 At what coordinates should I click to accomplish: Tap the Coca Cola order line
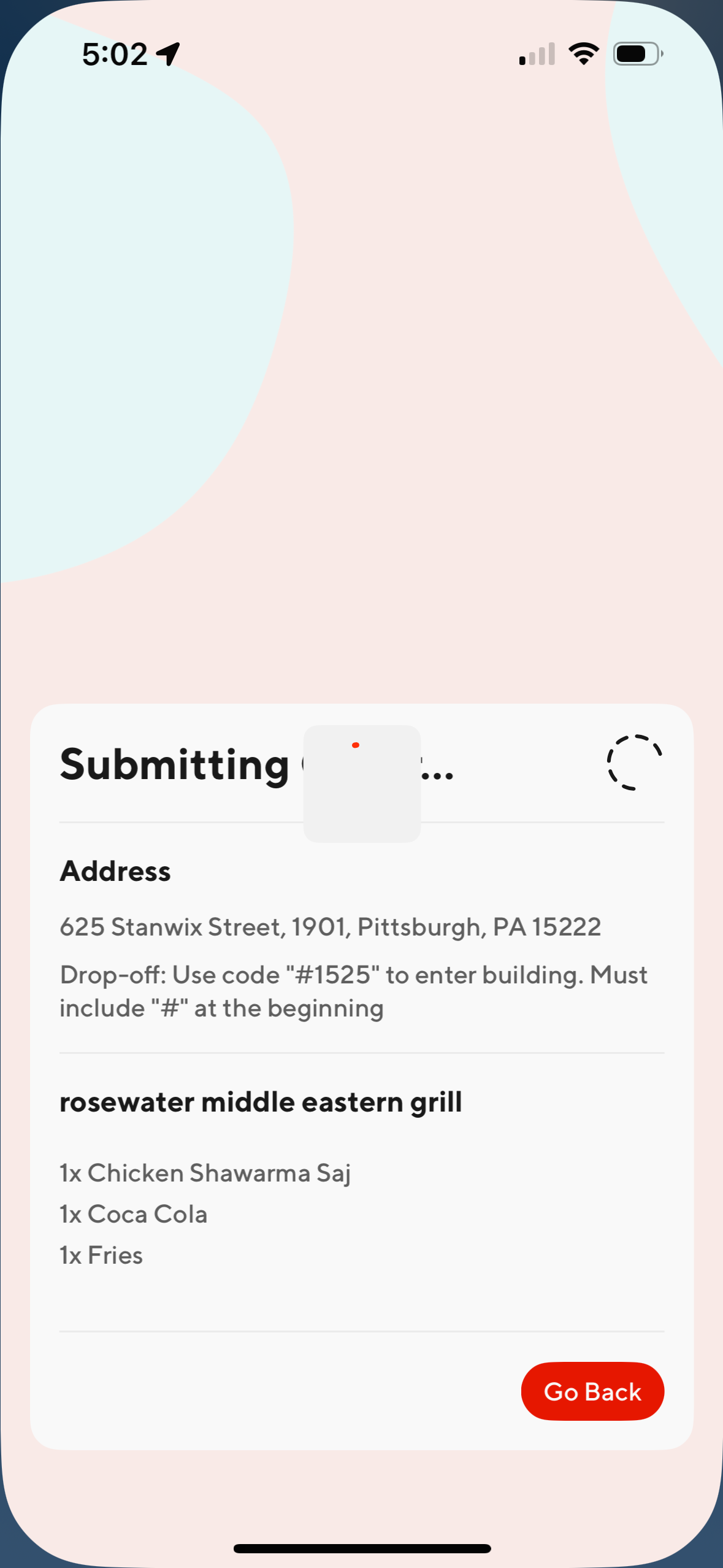point(132,1213)
